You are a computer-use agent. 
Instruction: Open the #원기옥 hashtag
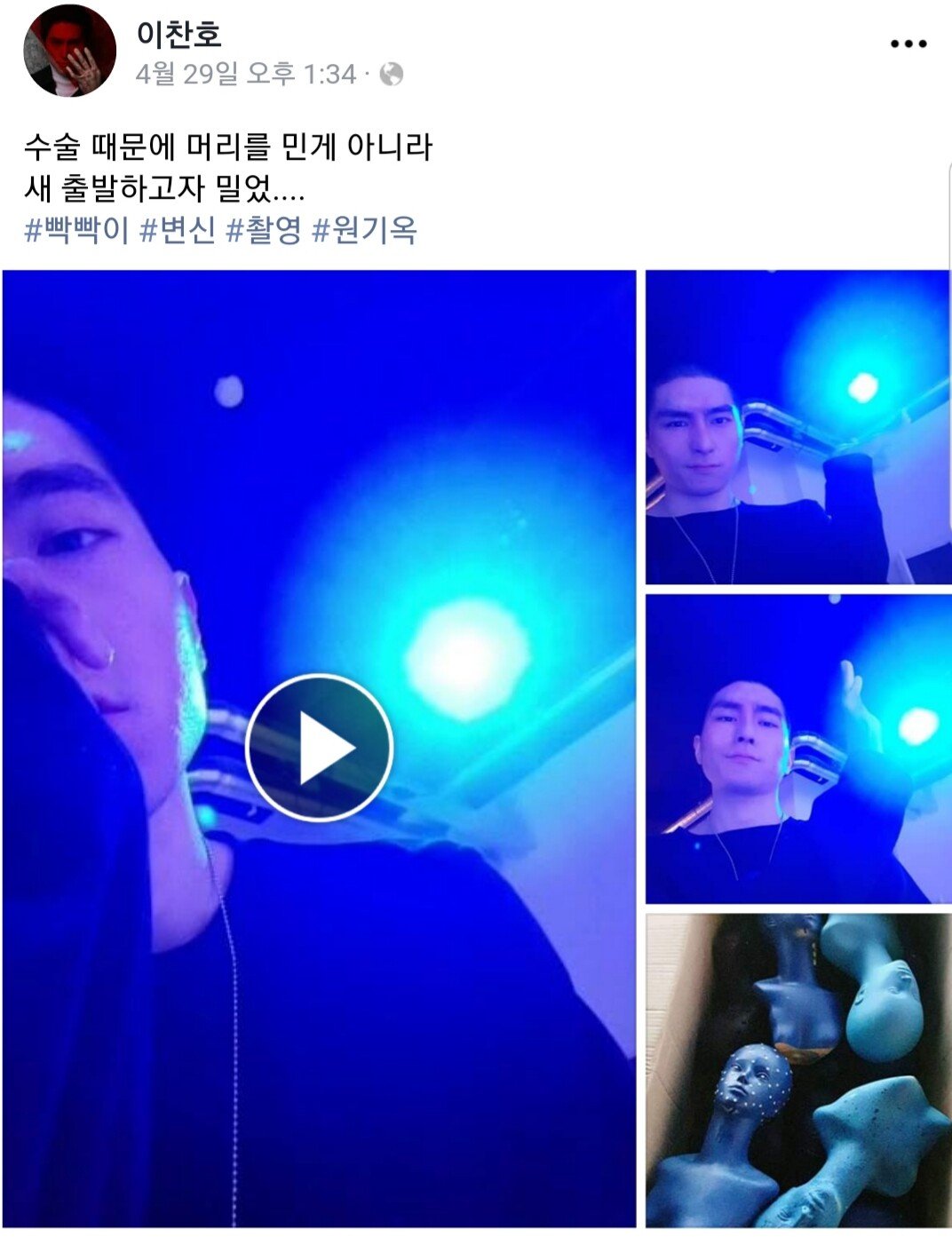[364, 231]
